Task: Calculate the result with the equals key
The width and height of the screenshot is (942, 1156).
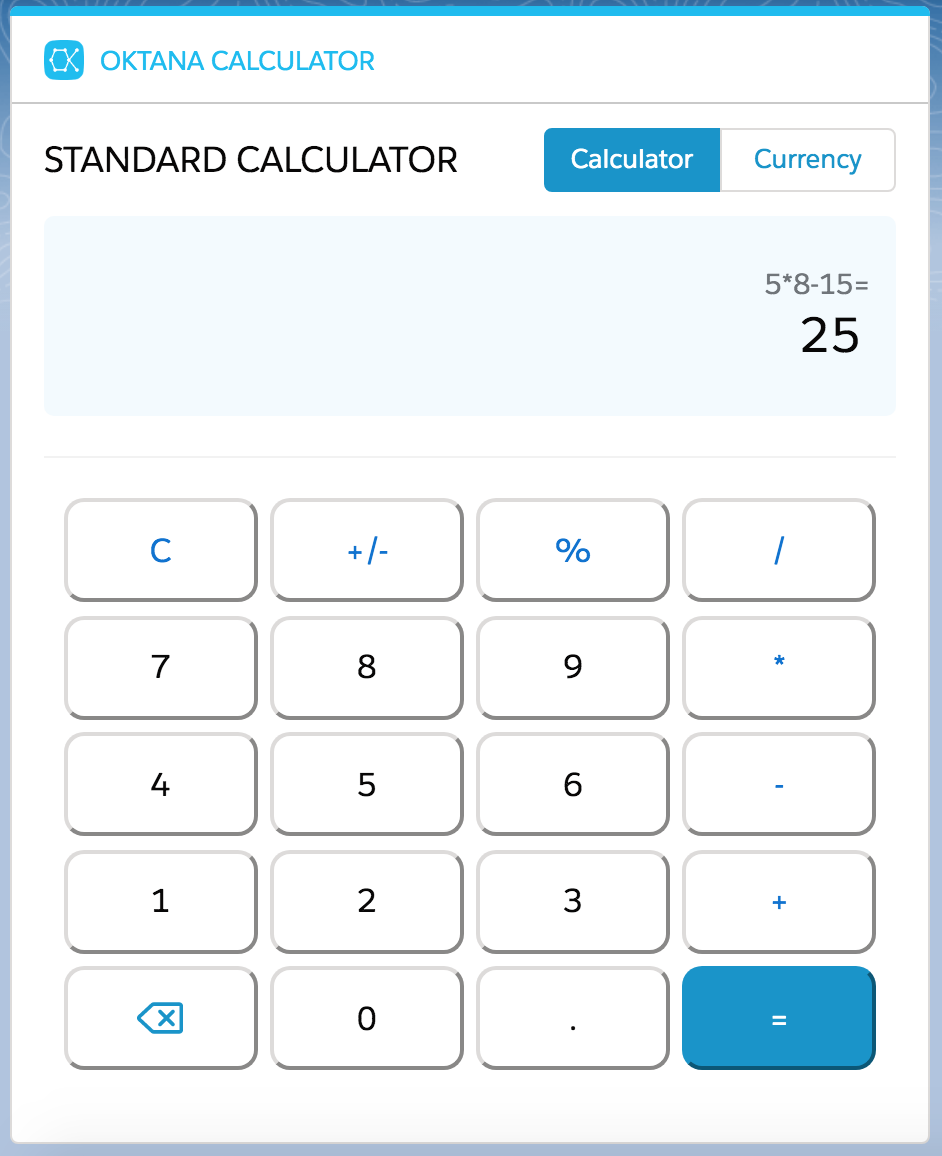Action: click(x=779, y=1019)
